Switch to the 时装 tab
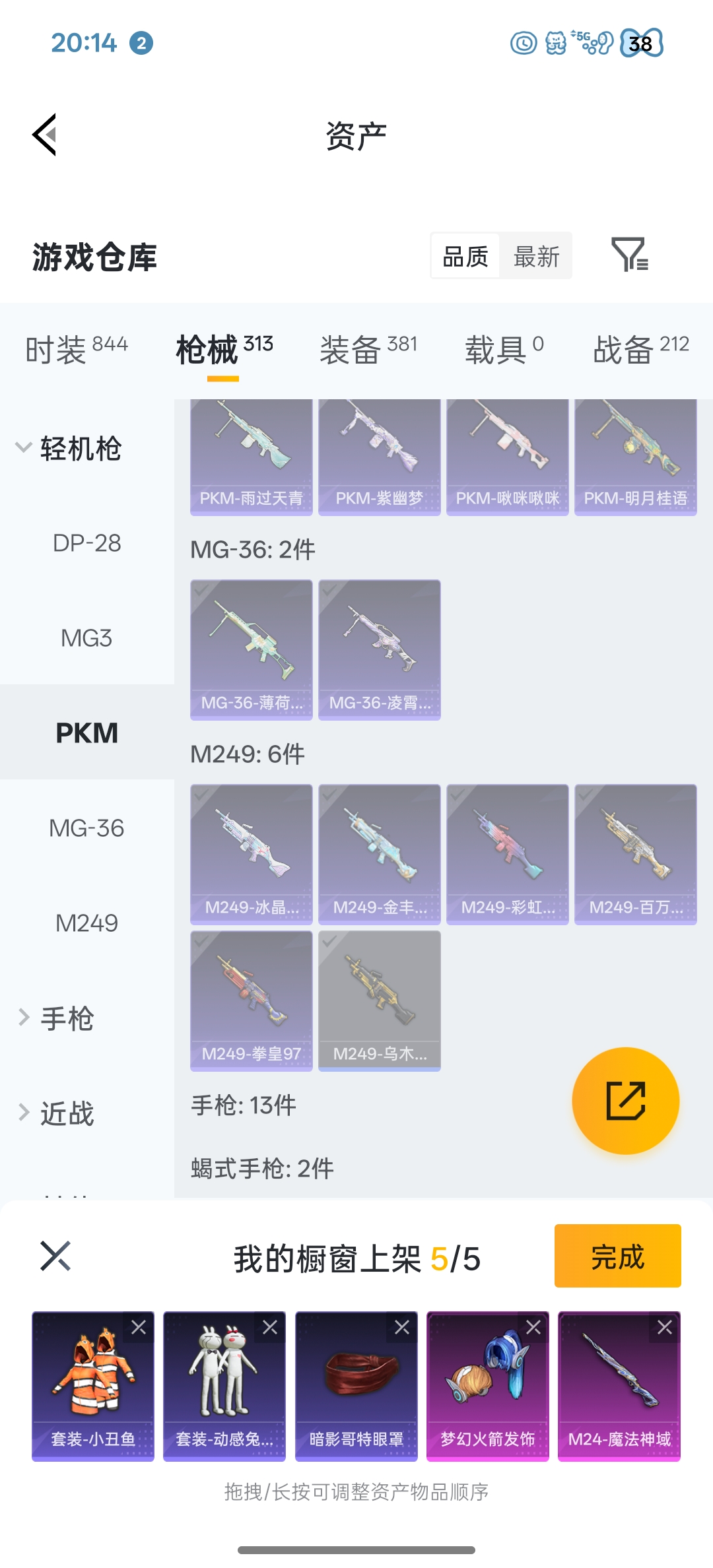The image size is (713, 1568). 76,348
